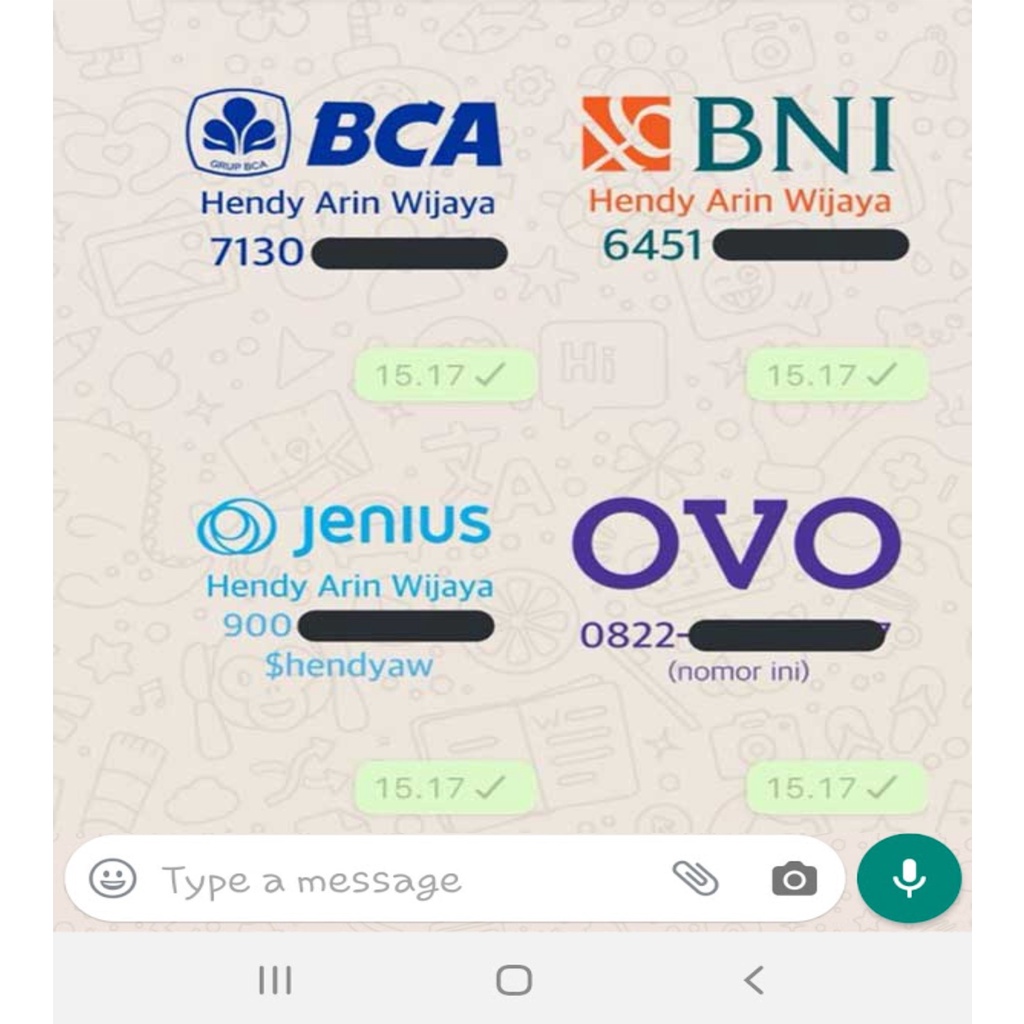
Task: Tap the voice message microphone button
Action: pos(908,878)
